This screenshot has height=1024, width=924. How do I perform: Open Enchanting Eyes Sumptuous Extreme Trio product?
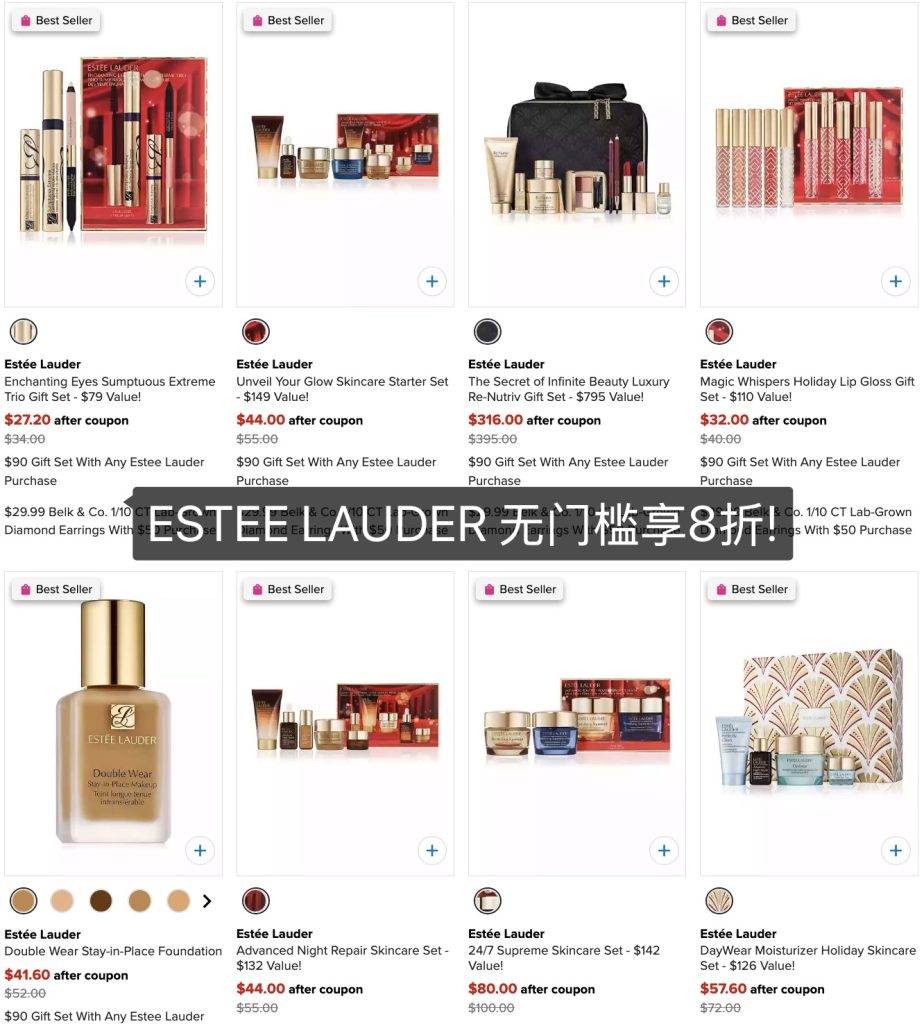pos(109,389)
